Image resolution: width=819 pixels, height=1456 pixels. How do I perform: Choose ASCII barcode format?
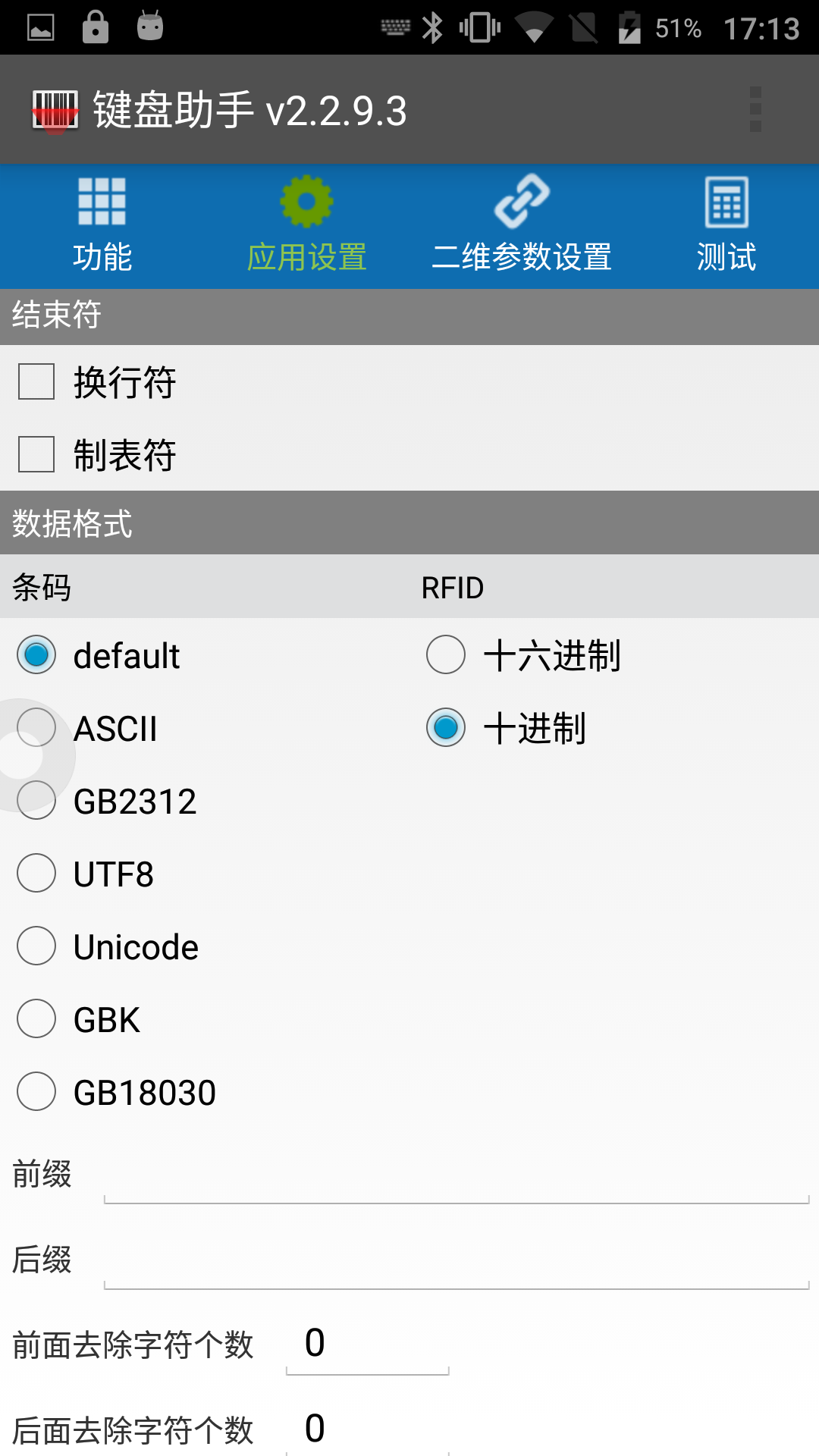tap(36, 728)
